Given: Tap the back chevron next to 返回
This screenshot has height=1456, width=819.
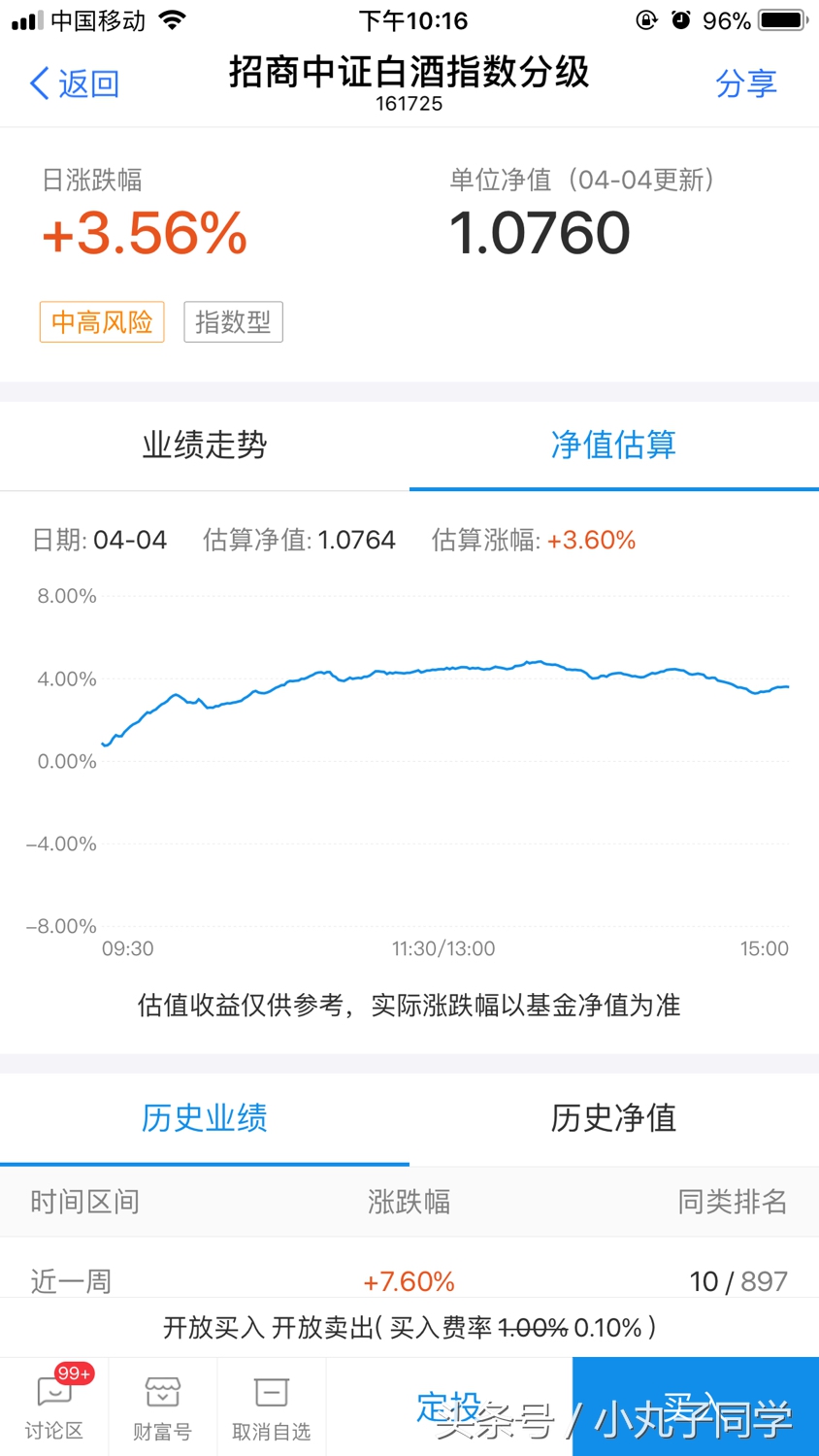Looking at the screenshot, I should tap(37, 84).
